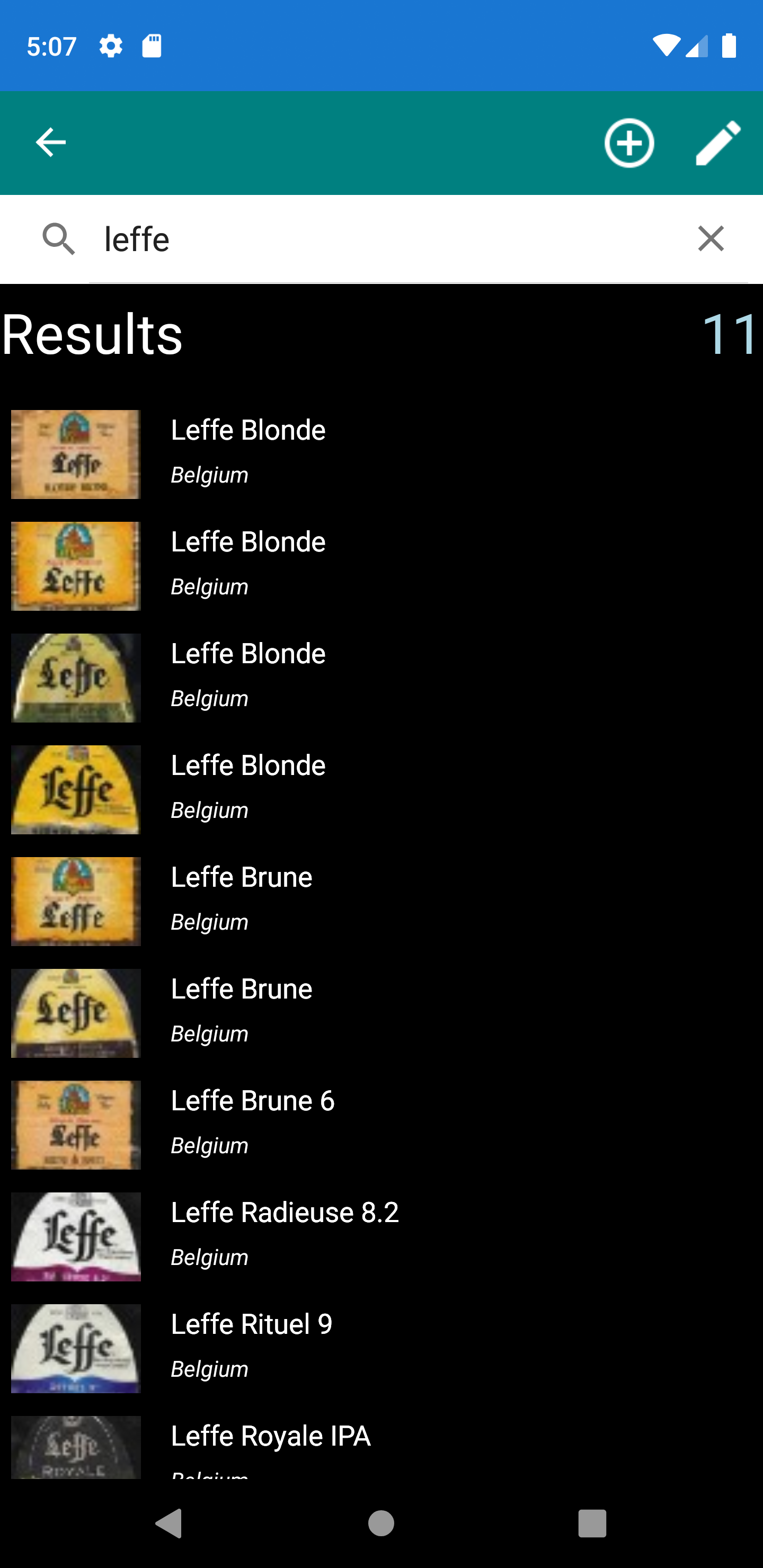
Task: Go back using the toolbar arrow
Action: (50, 143)
